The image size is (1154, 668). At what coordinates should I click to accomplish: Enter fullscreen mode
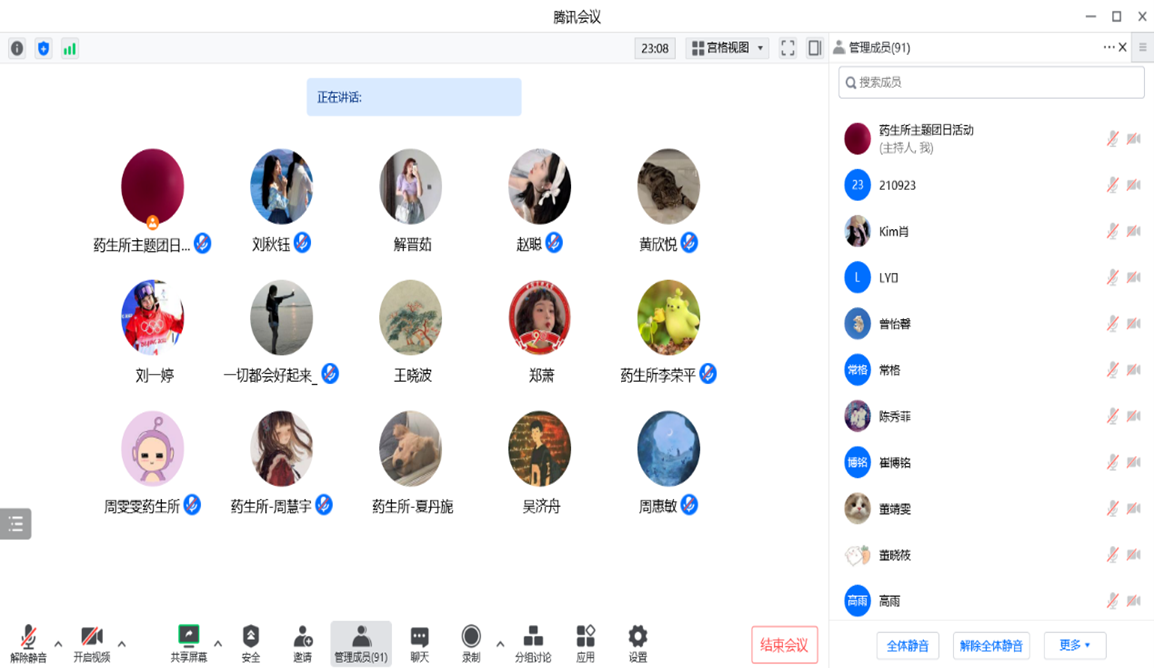[788, 48]
